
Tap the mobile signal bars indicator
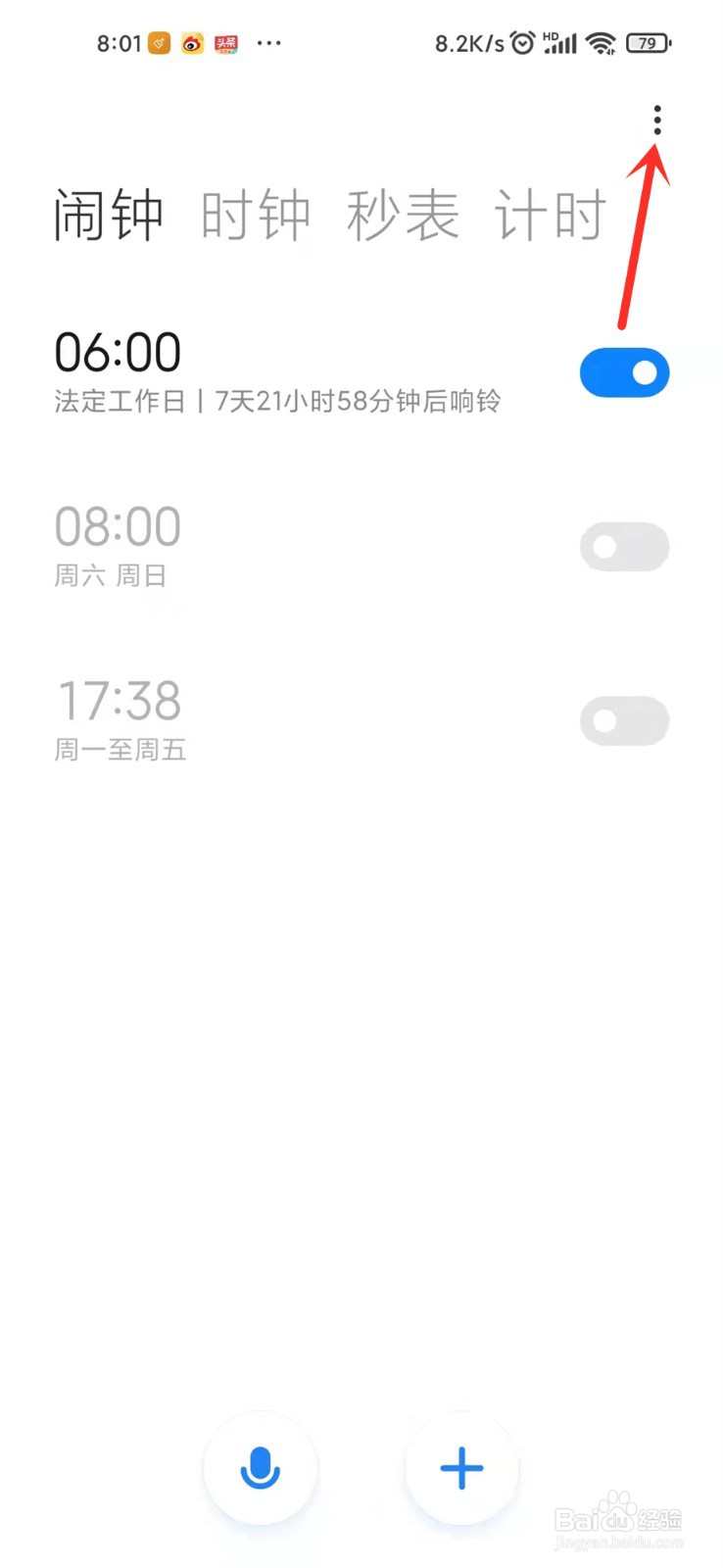560,42
